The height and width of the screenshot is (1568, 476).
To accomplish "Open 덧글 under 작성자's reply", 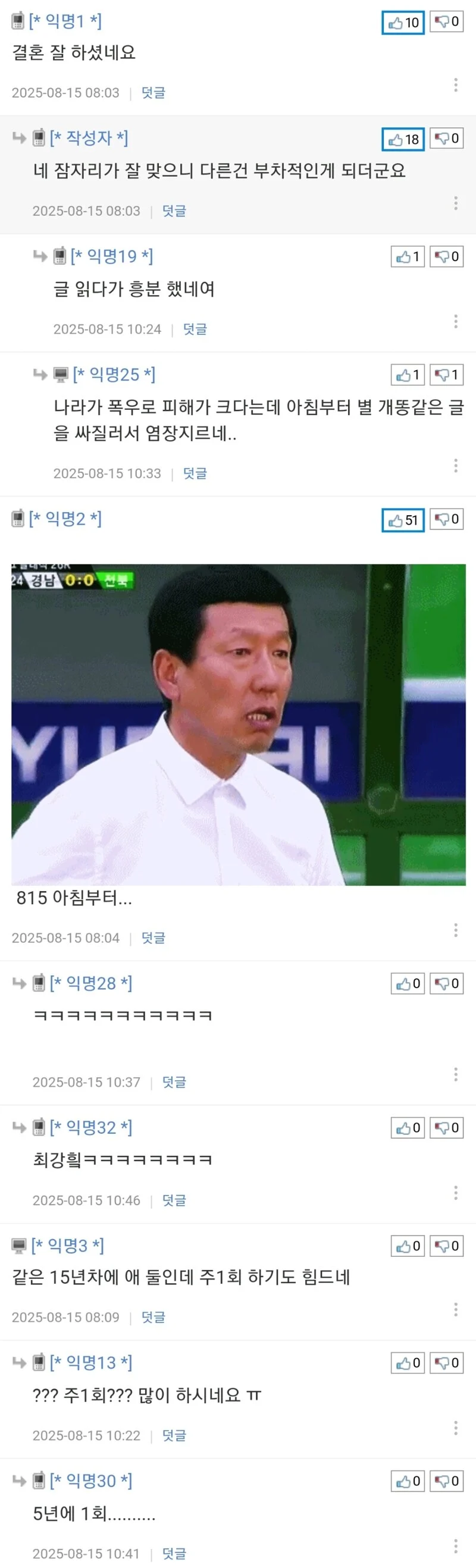I will [174, 211].
